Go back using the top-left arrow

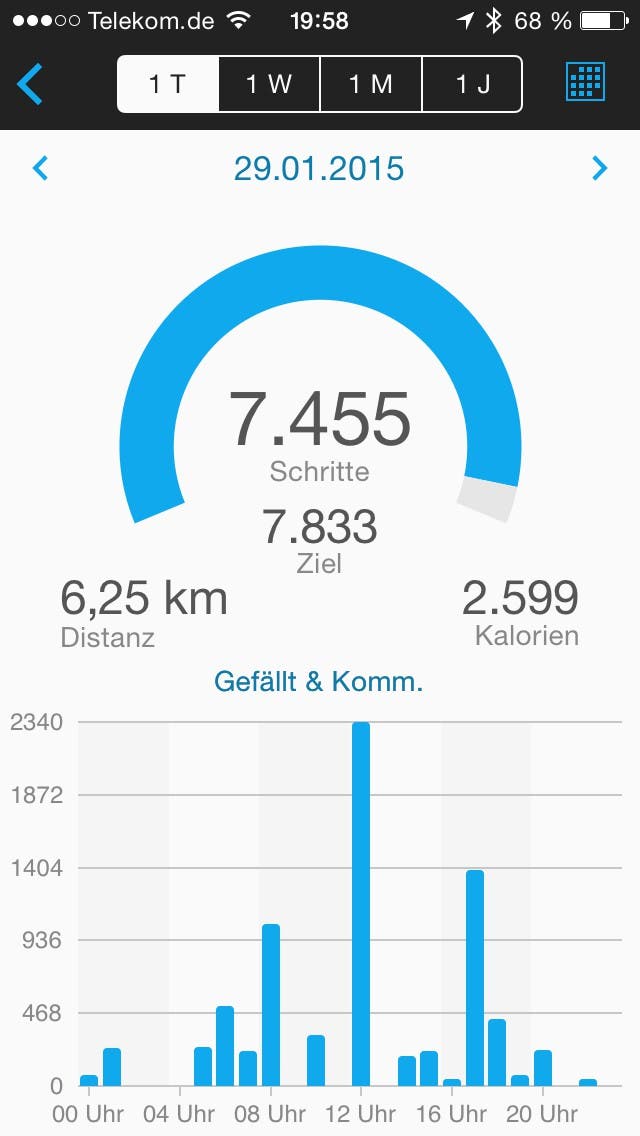point(30,84)
